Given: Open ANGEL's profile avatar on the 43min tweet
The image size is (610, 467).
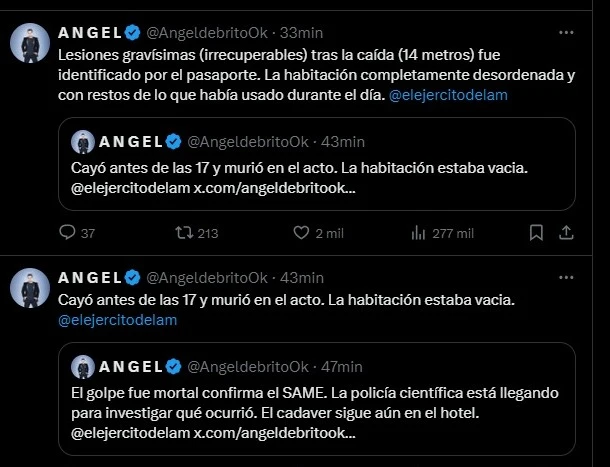Looking at the screenshot, I should click(x=30, y=288).
